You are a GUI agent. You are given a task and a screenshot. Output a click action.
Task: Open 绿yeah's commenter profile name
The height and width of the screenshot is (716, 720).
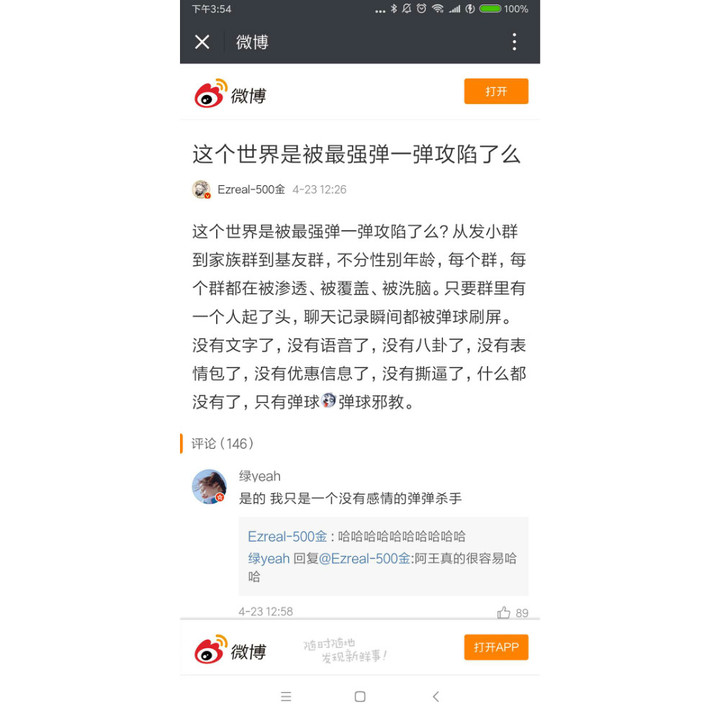(x=259, y=476)
